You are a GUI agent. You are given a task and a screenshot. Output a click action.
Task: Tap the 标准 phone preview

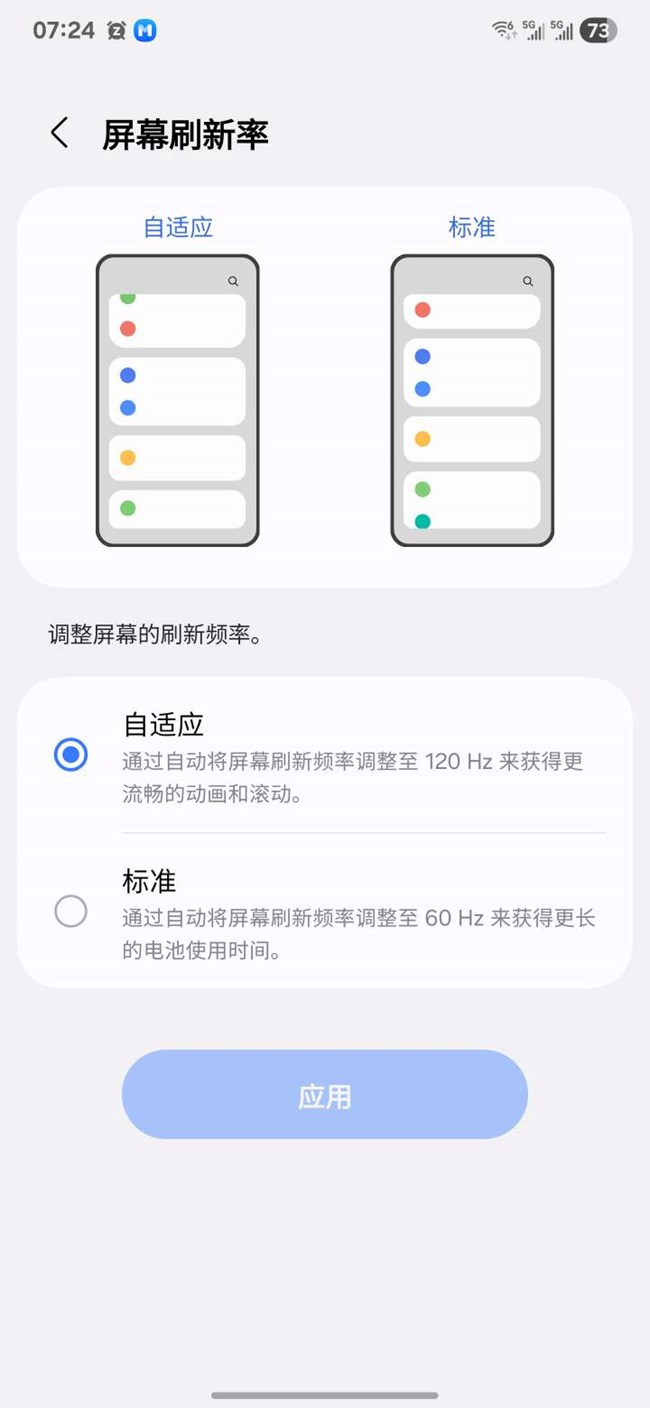[x=472, y=400]
